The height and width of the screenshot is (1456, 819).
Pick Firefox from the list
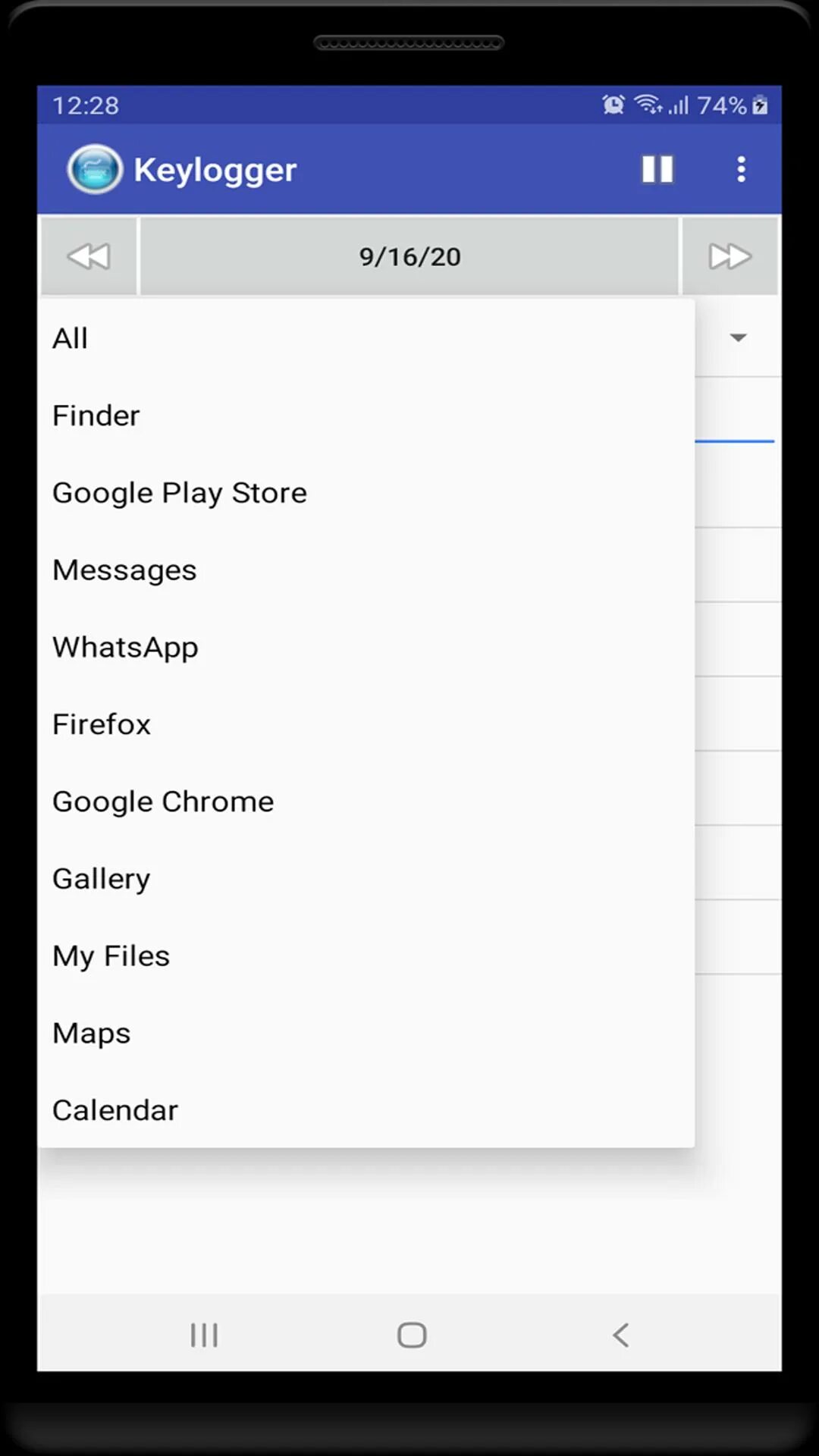[366, 724]
